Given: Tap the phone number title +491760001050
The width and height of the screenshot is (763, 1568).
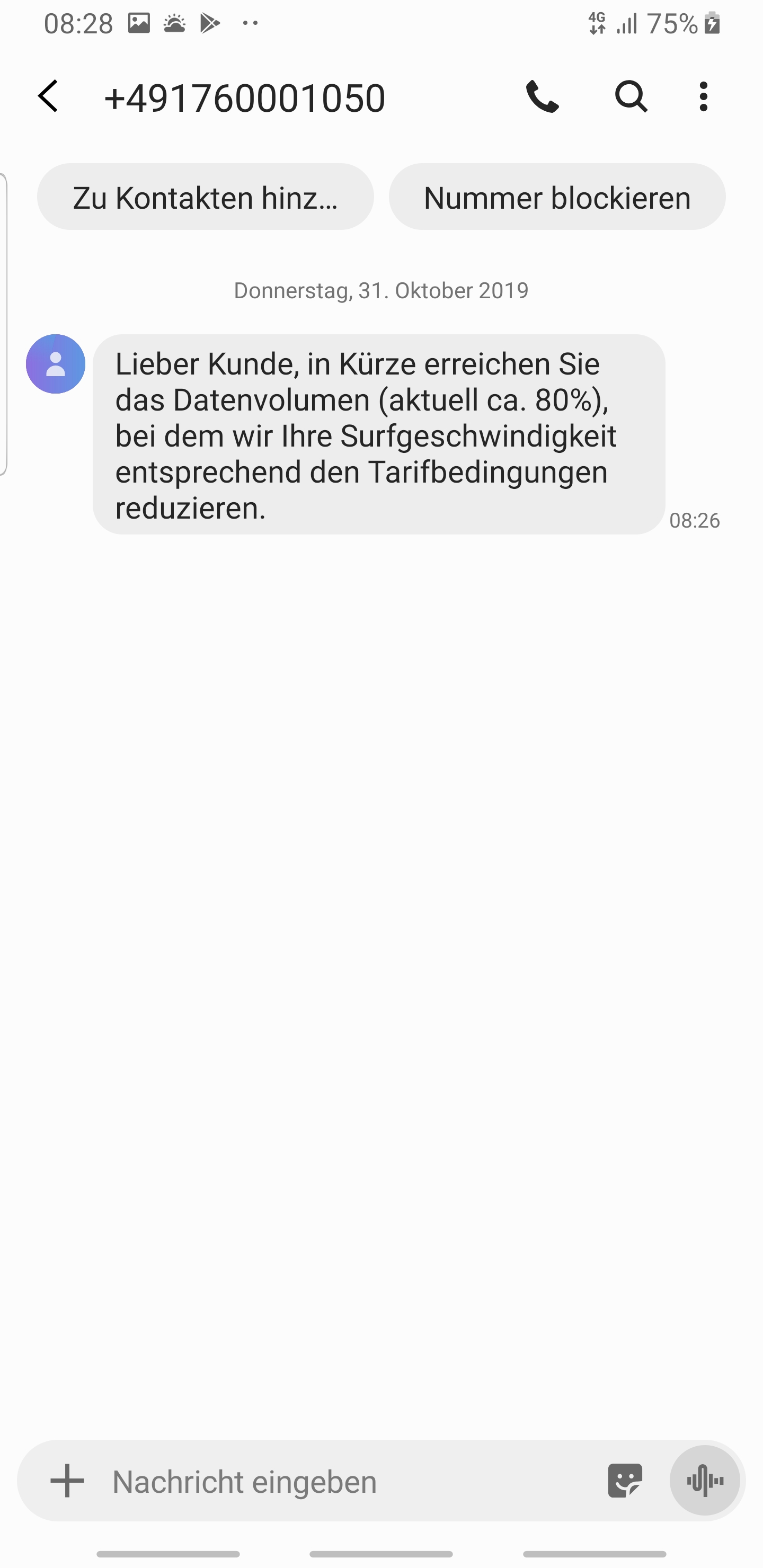Looking at the screenshot, I should point(245,97).
